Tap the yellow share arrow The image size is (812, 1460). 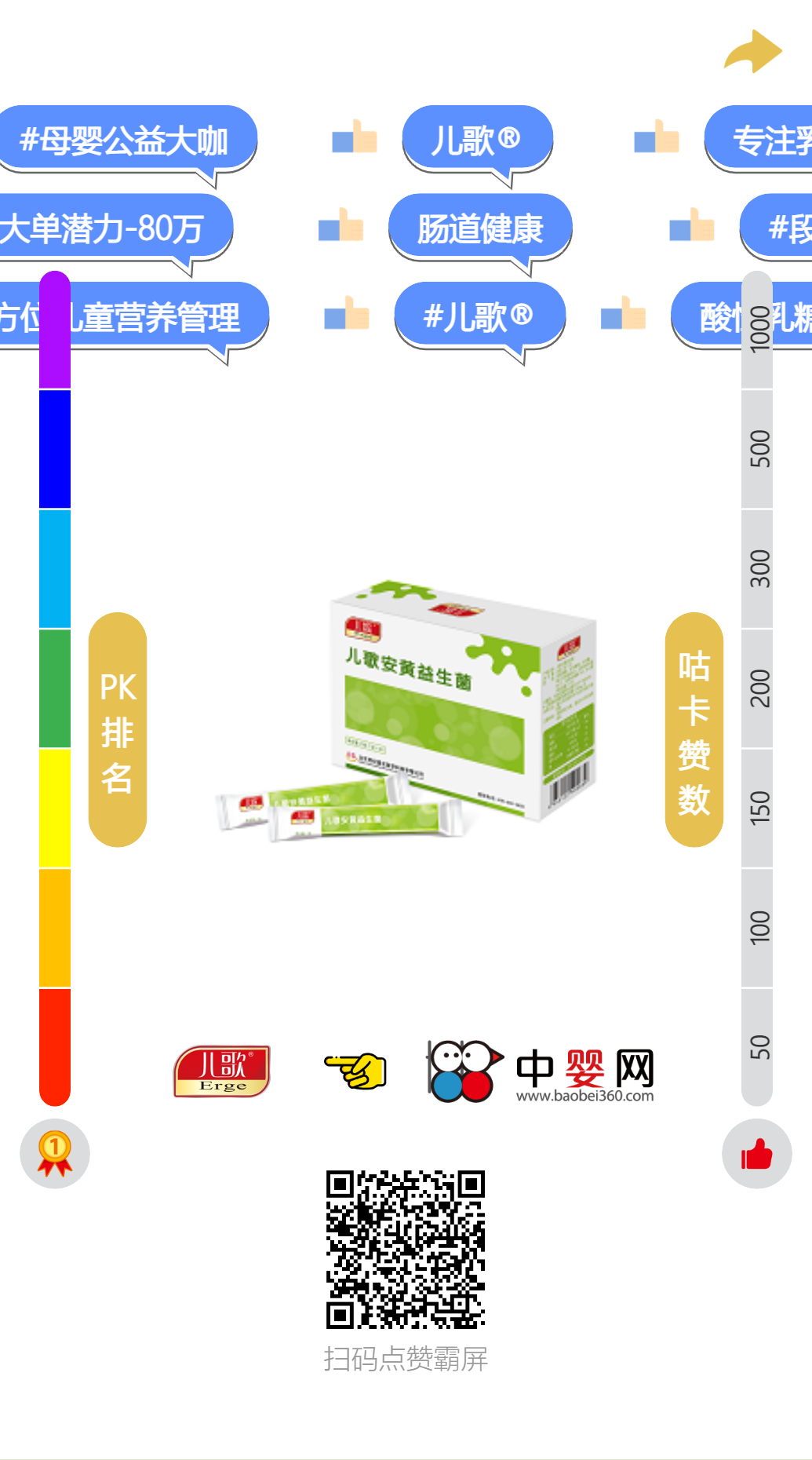(753, 52)
